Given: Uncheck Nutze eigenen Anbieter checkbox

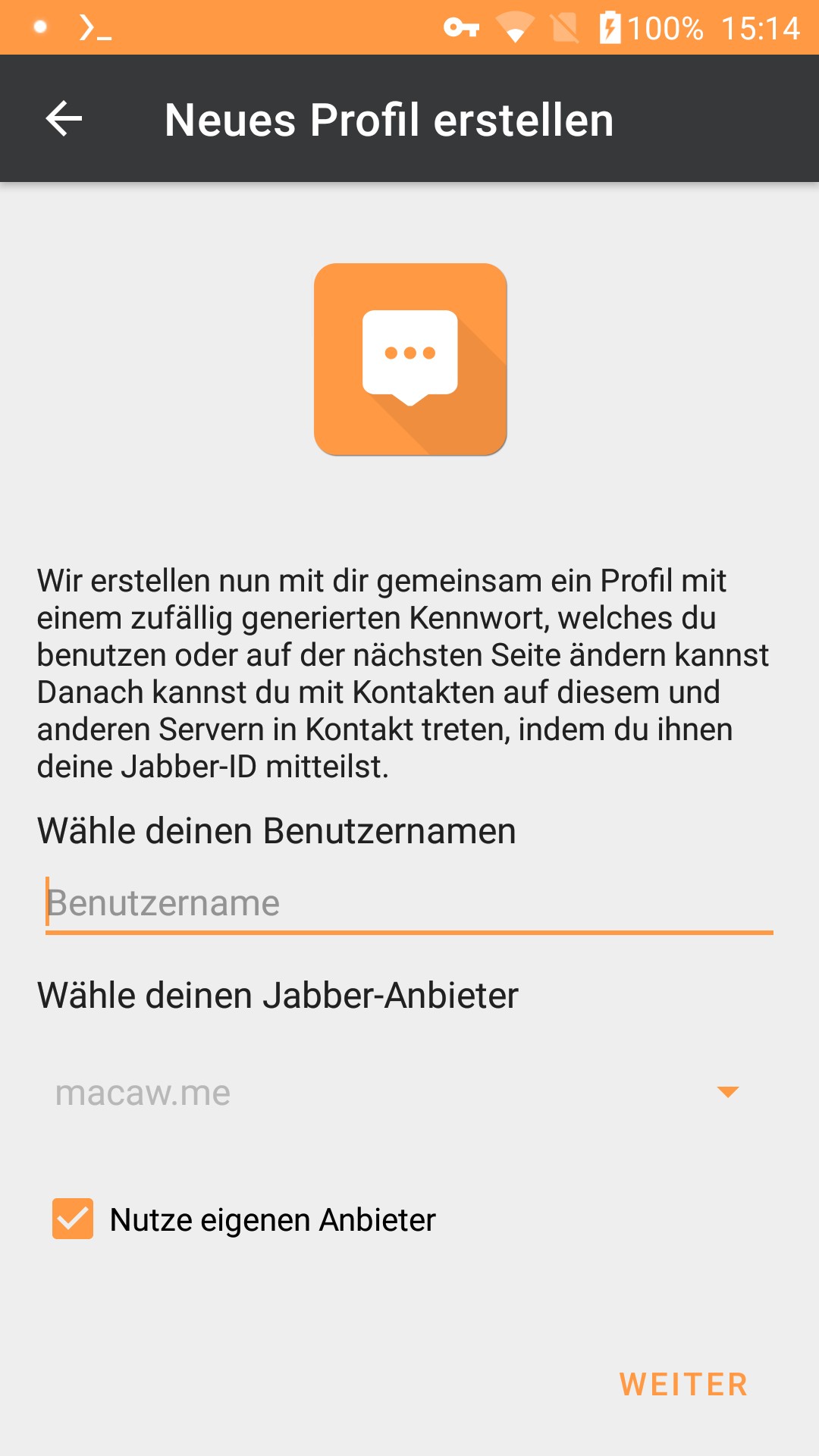Looking at the screenshot, I should click(x=73, y=1219).
